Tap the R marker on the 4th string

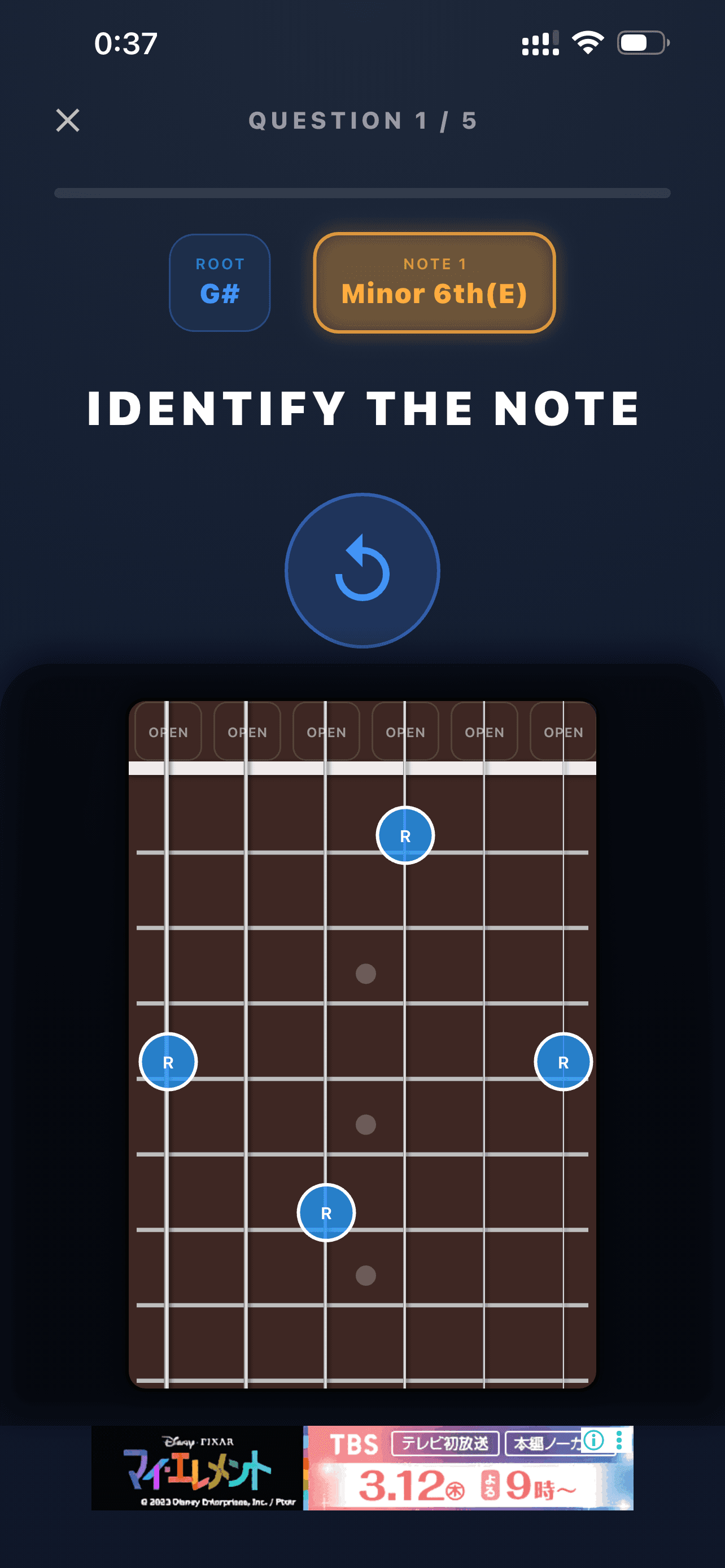pyautogui.click(x=326, y=1212)
